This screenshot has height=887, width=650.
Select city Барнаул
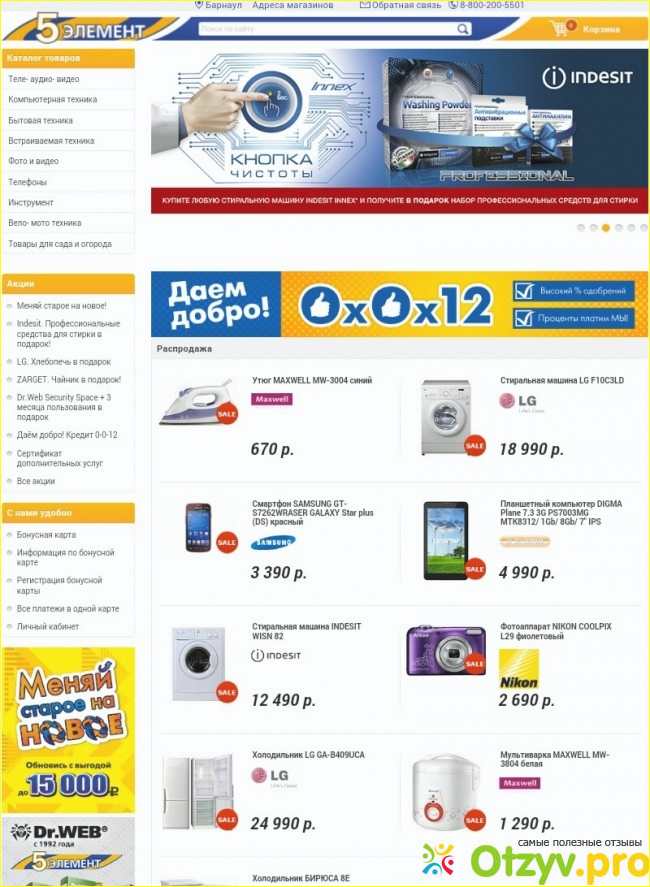pos(223,5)
